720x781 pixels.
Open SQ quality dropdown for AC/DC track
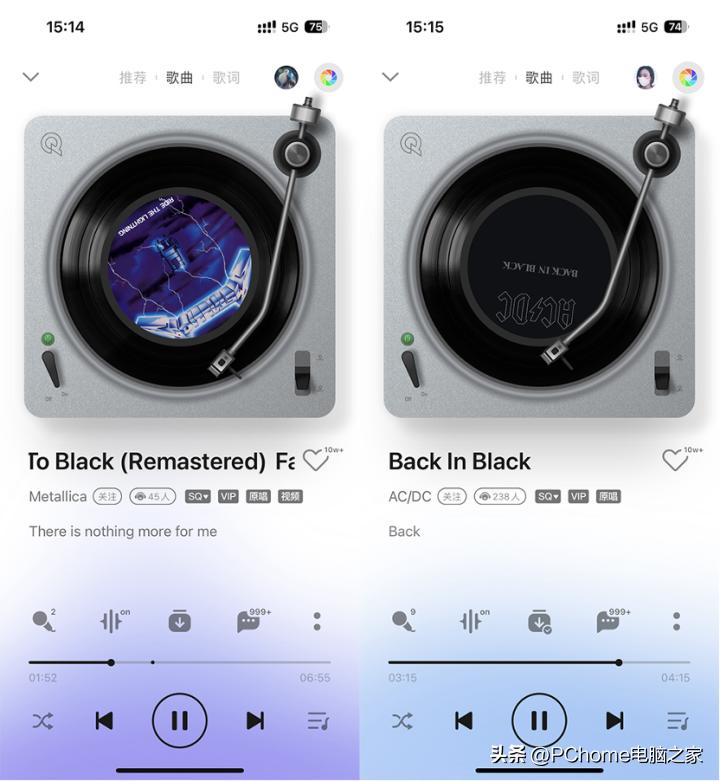(x=548, y=496)
